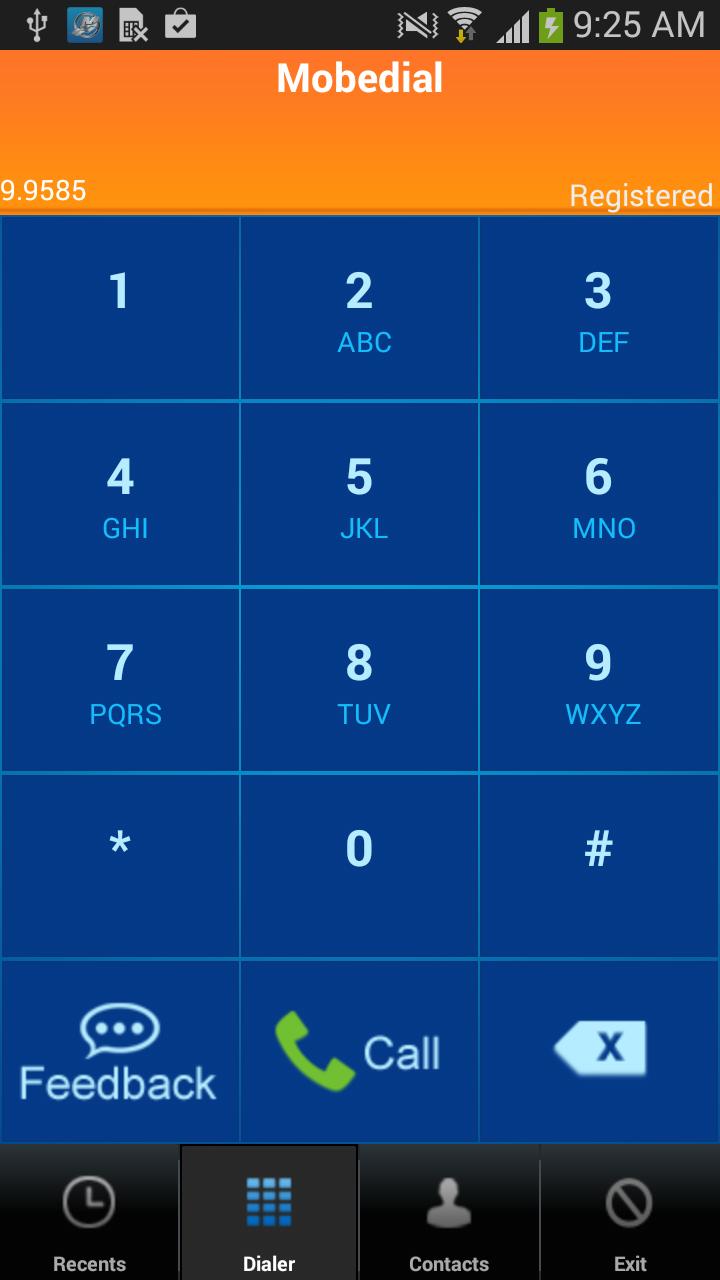Tap the 2 ABC key
The height and width of the screenshot is (1280, 720).
[x=360, y=308]
